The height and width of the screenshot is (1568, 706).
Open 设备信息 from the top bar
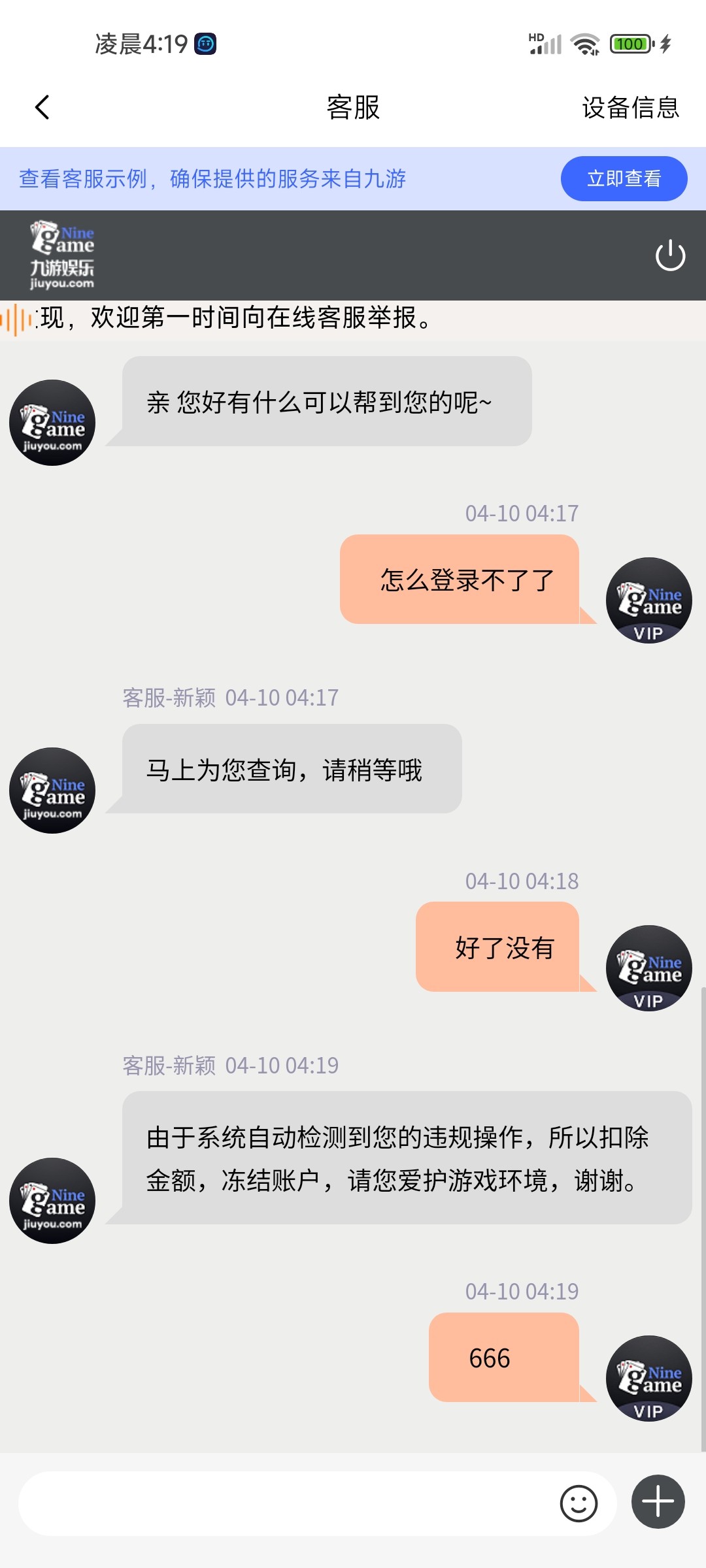630,106
